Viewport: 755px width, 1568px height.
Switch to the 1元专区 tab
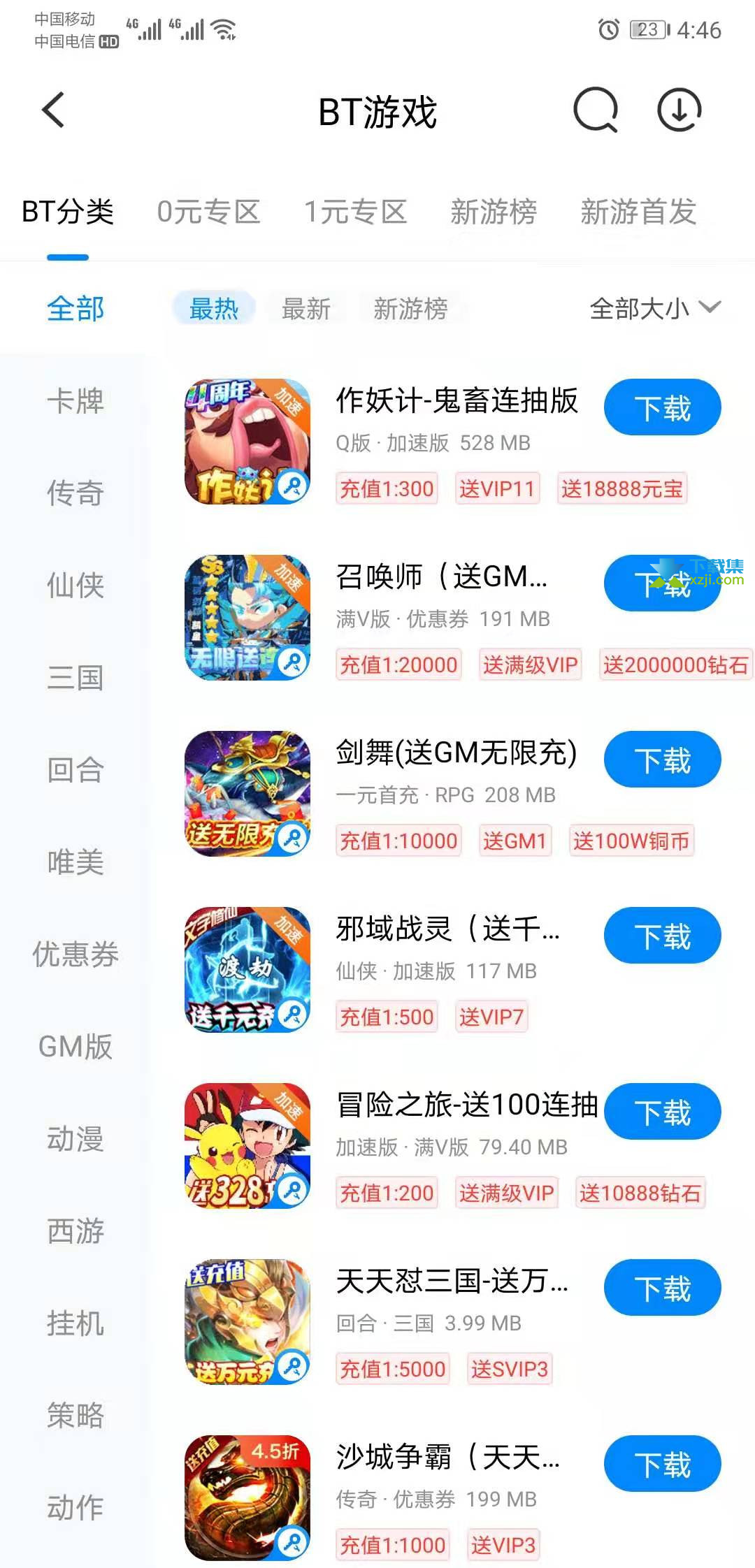pos(355,212)
